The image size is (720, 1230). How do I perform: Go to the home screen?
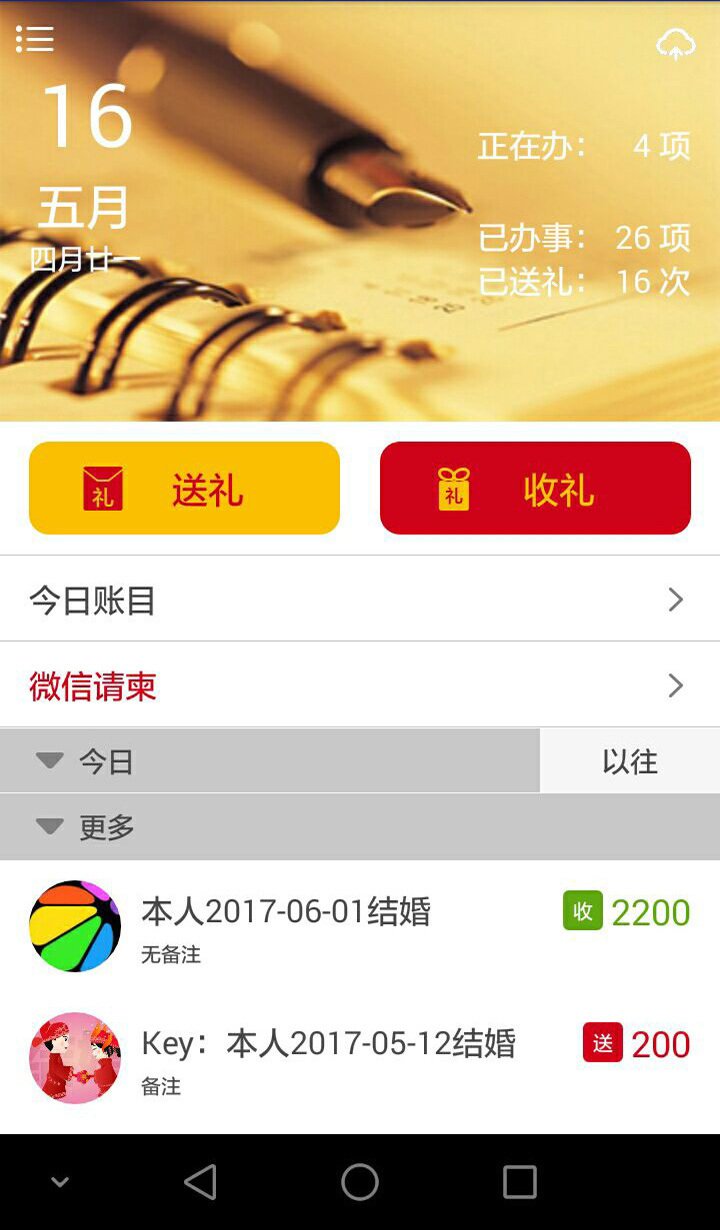[360, 1182]
